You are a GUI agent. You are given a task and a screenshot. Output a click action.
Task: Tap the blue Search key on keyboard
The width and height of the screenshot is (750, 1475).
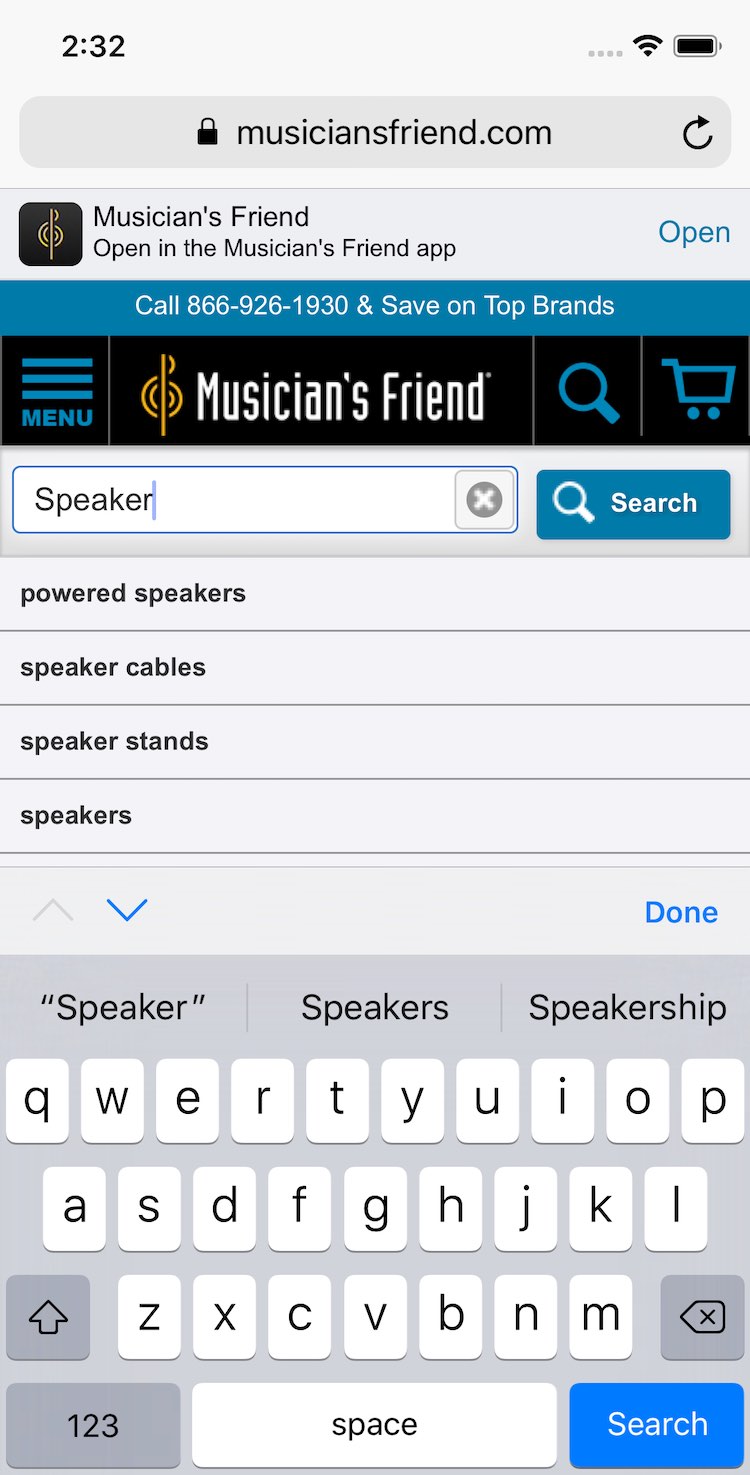(657, 1424)
